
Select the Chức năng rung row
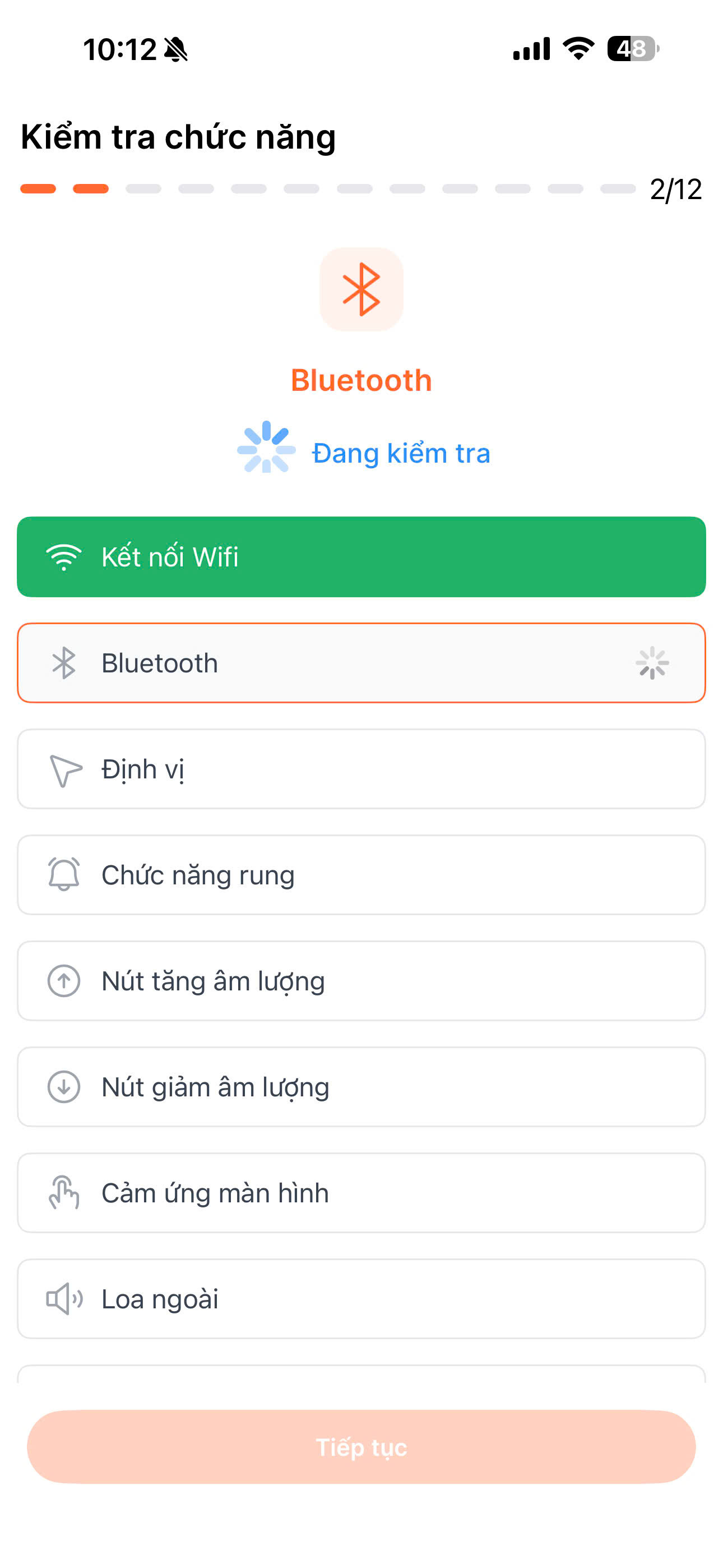click(361, 875)
